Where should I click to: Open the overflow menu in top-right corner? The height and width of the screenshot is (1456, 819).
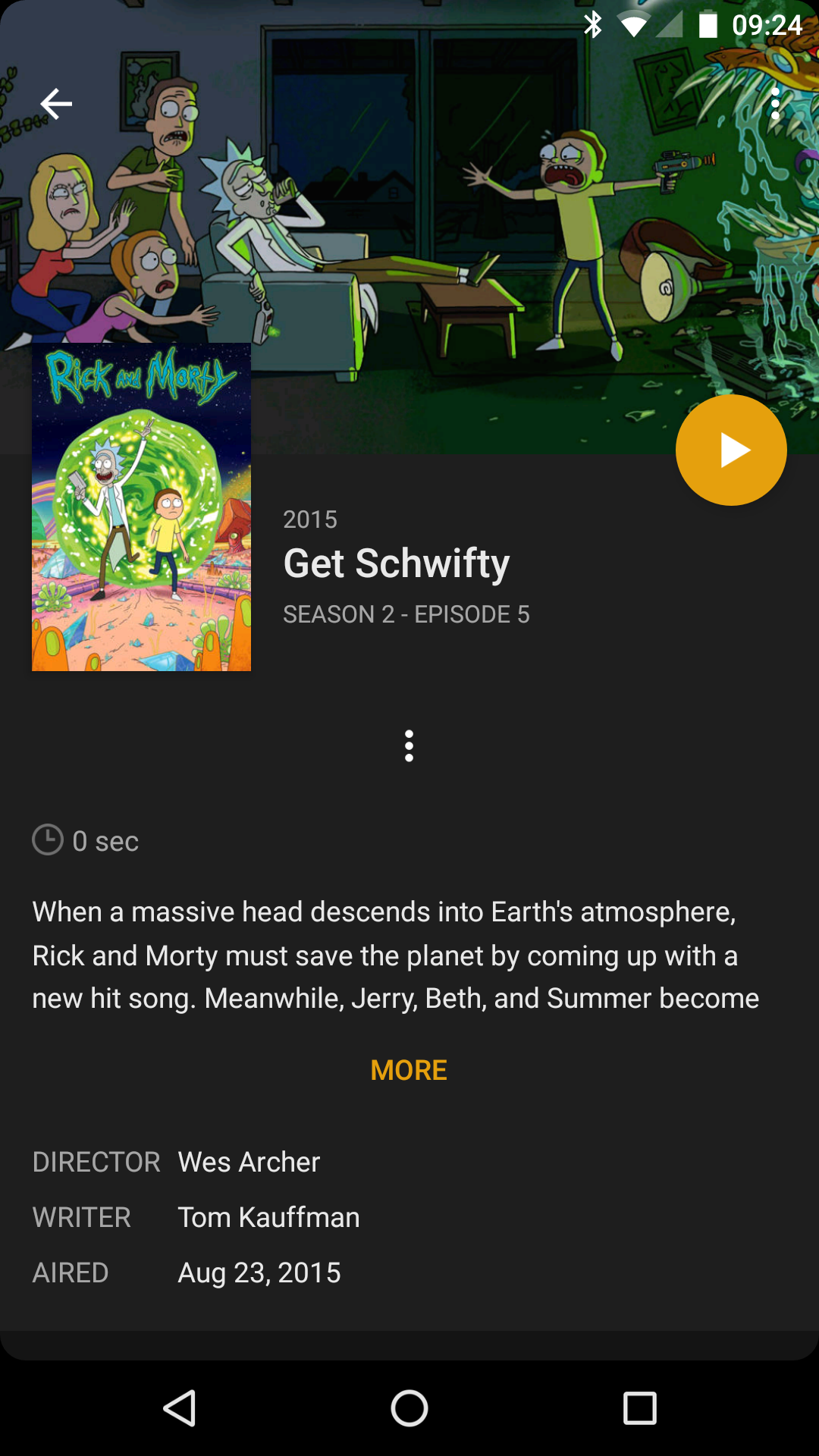click(775, 103)
